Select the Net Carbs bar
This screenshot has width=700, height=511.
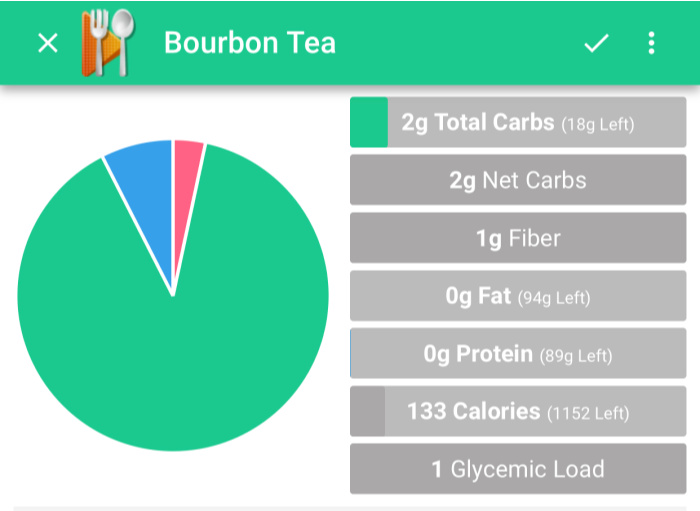point(518,181)
